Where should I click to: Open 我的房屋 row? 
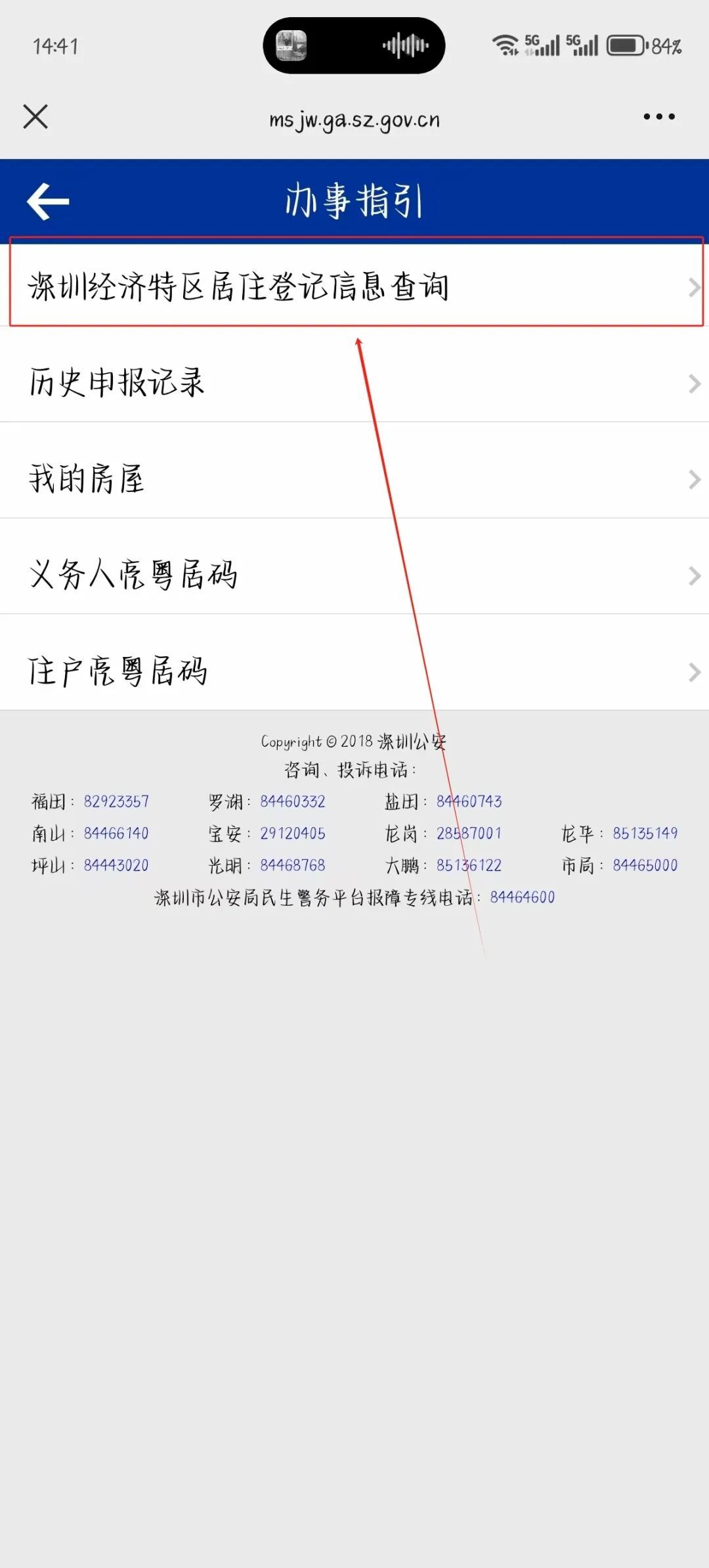point(354,479)
